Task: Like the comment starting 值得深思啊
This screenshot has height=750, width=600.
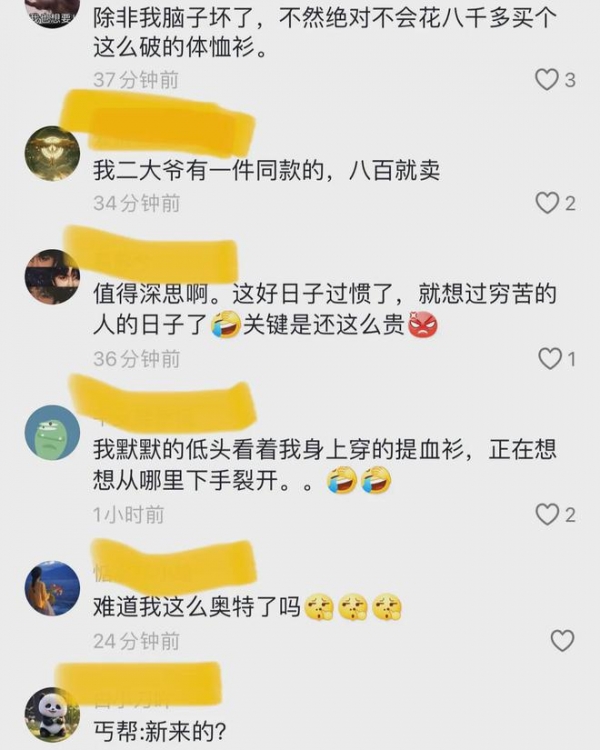Action: [550, 358]
